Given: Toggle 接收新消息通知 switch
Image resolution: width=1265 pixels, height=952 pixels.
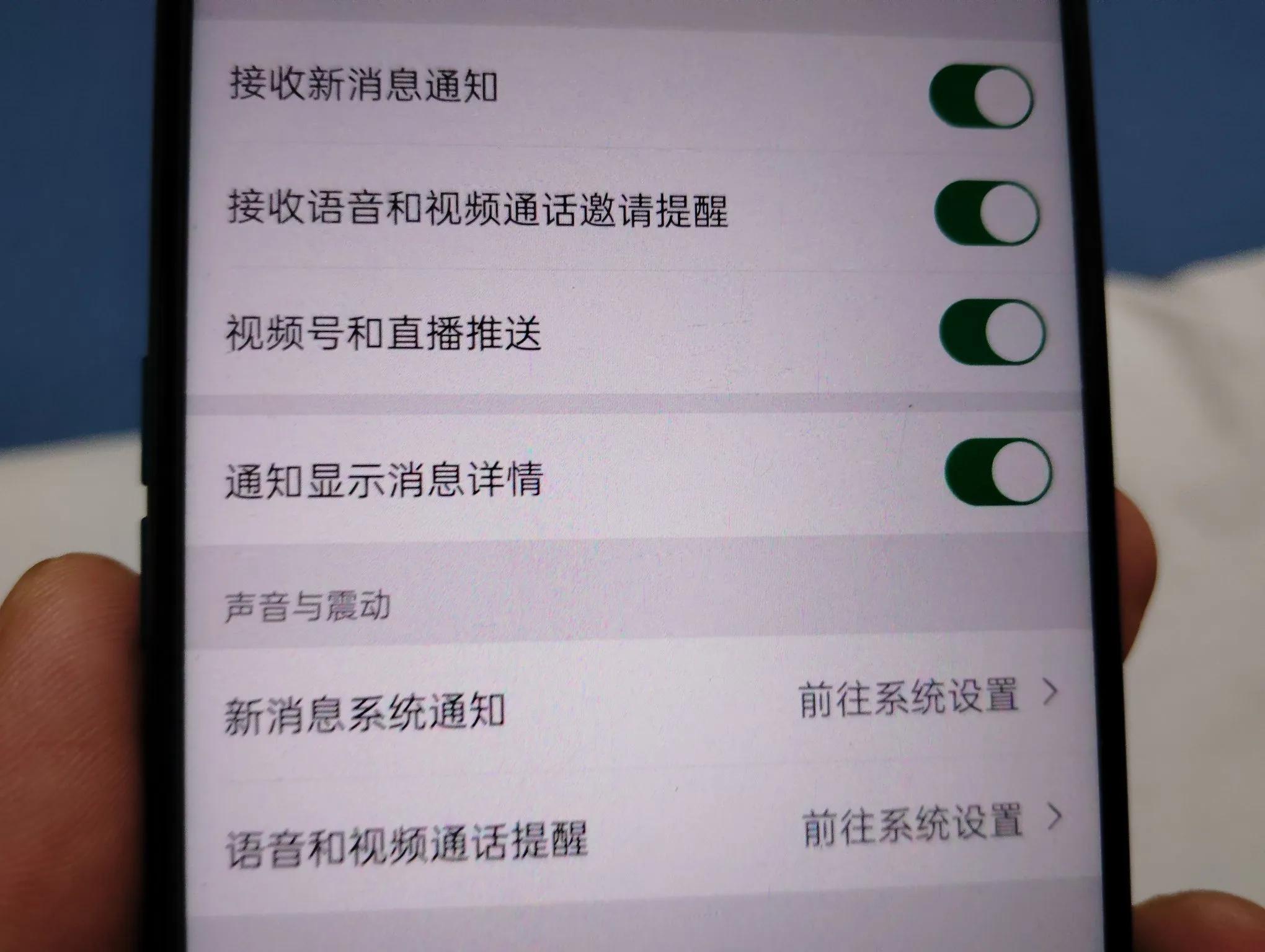Looking at the screenshot, I should coord(981,96).
